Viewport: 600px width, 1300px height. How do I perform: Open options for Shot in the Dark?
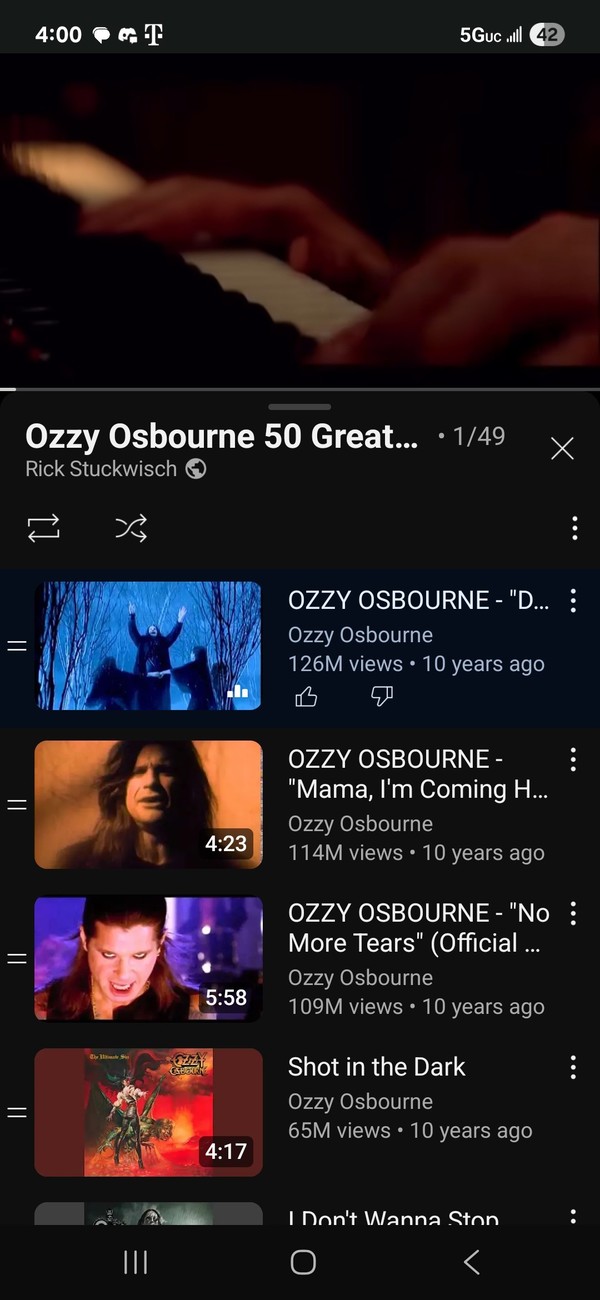click(x=573, y=1067)
